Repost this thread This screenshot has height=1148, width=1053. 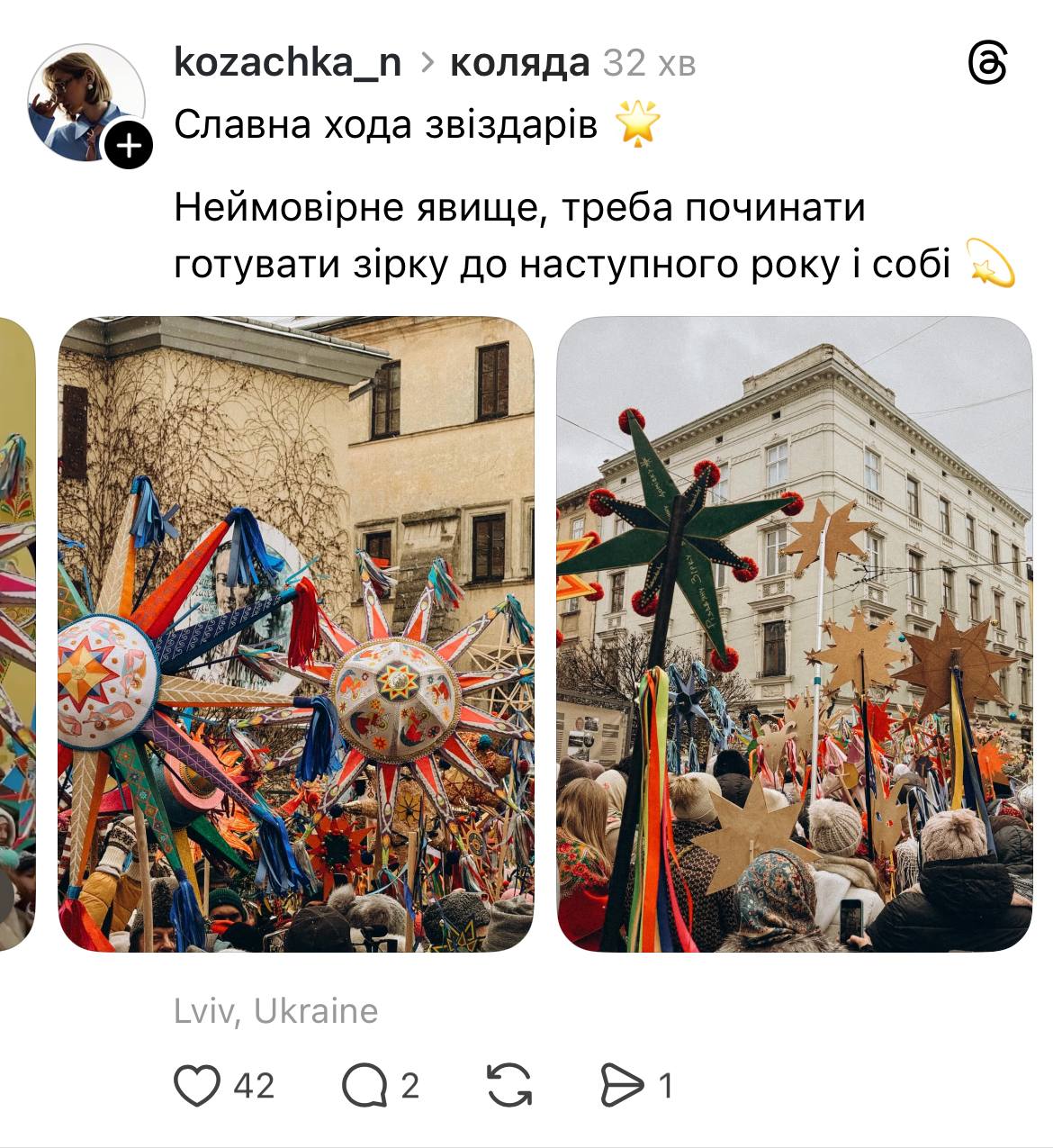tap(509, 1085)
